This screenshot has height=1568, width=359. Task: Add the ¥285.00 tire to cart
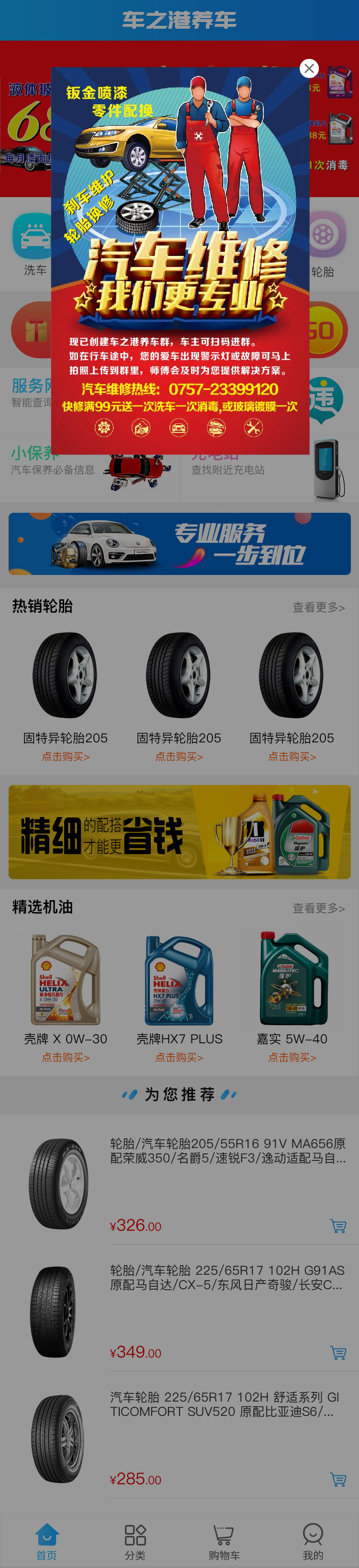(x=337, y=1479)
